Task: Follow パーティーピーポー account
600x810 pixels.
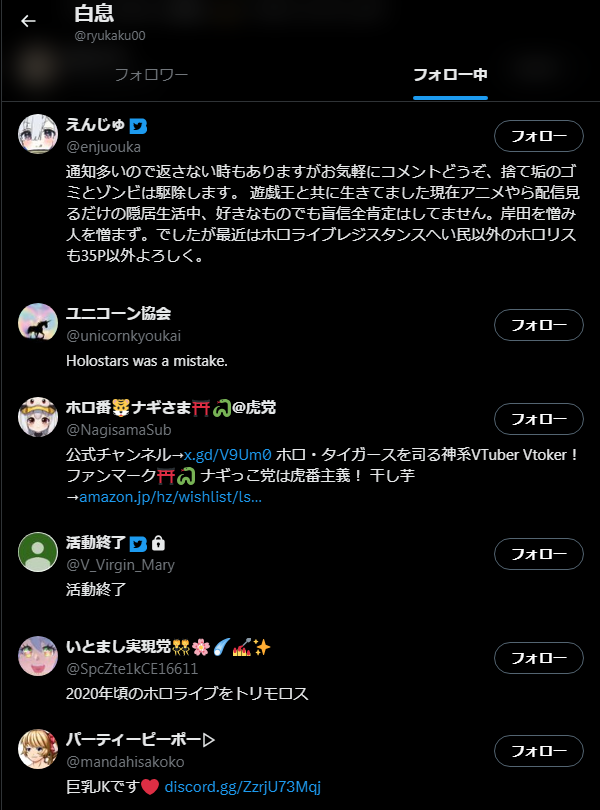Action: point(538,751)
